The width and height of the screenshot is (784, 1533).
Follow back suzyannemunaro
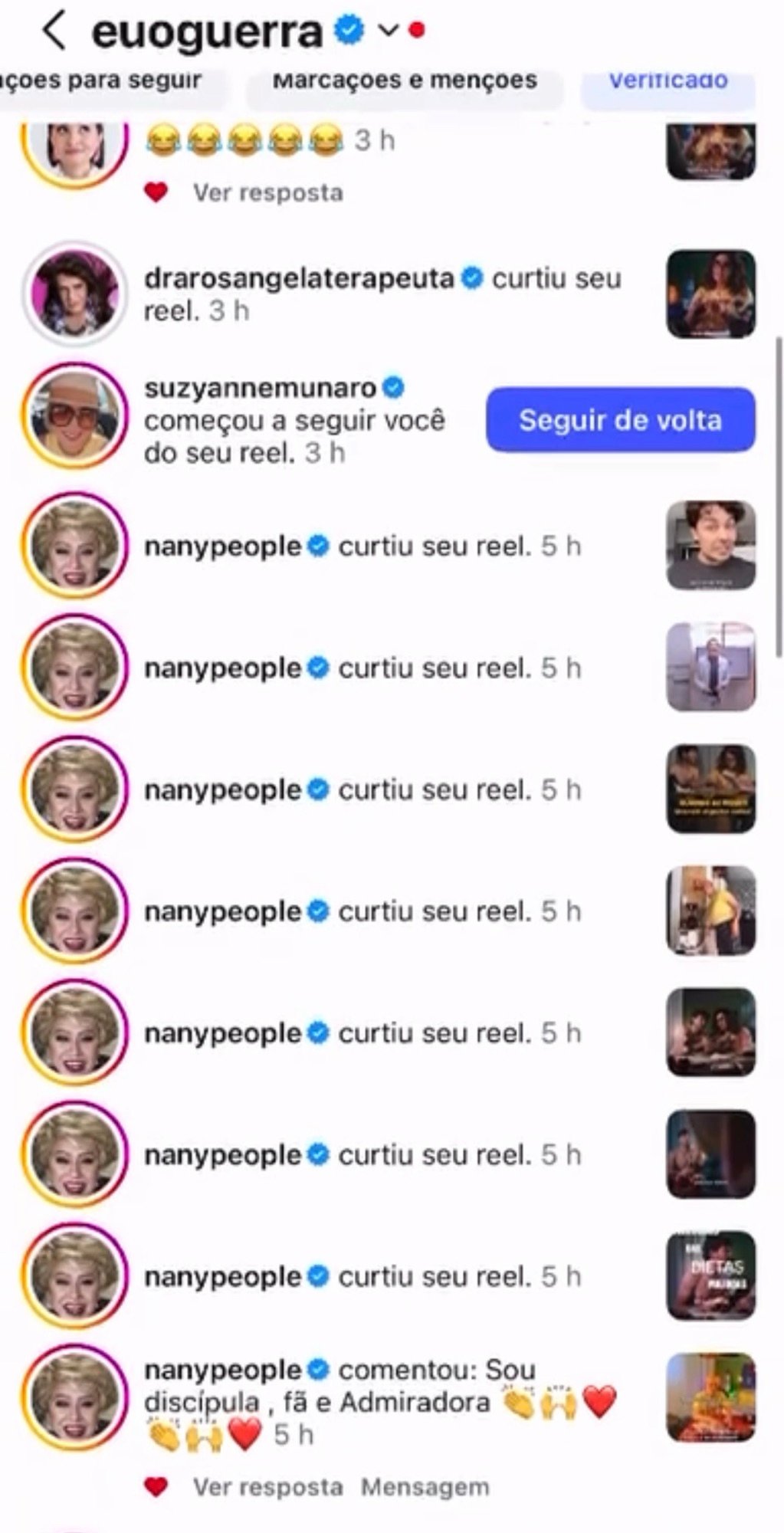(x=620, y=420)
